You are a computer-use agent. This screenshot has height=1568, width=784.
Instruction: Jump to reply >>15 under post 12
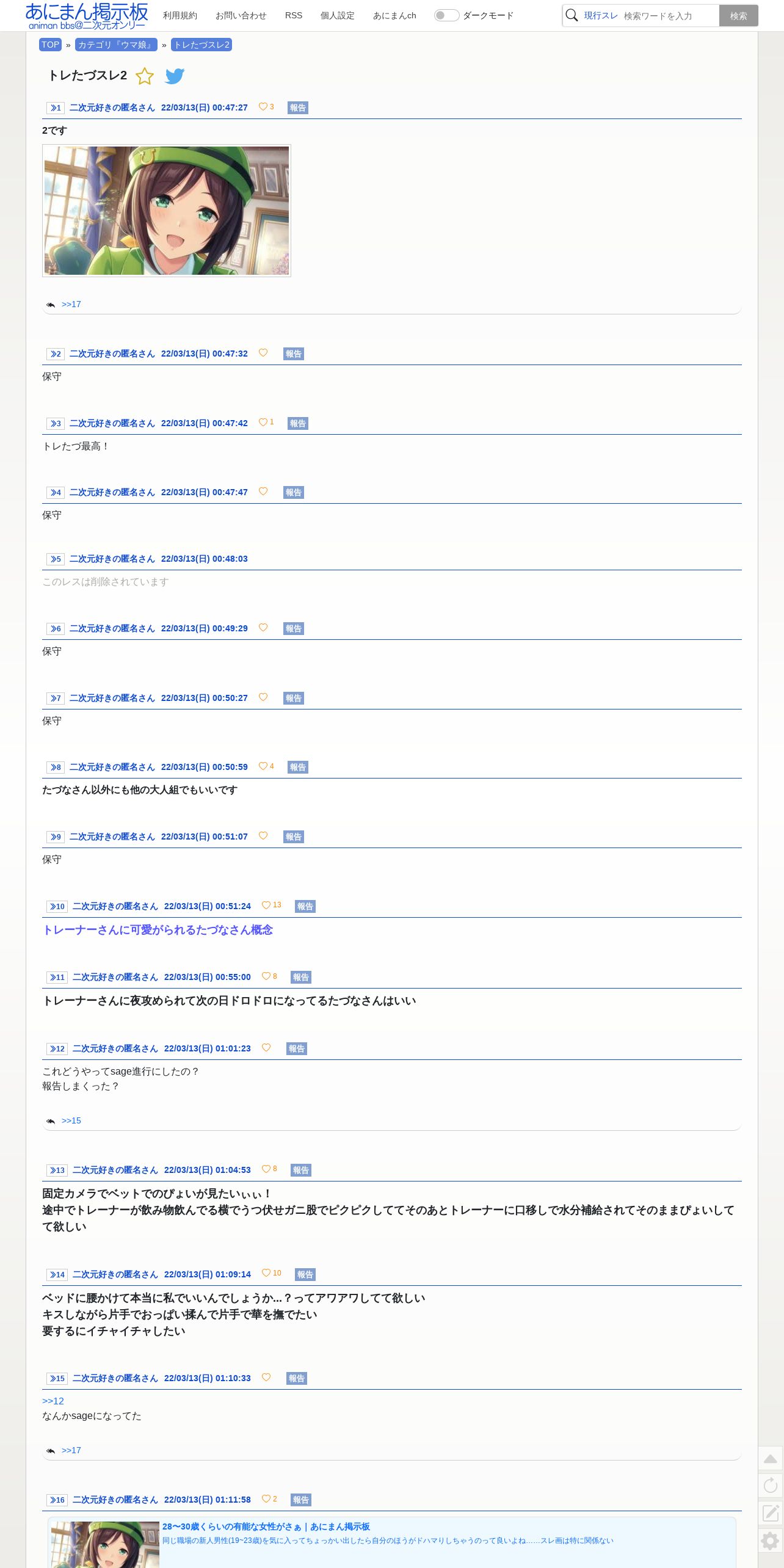[71, 1120]
